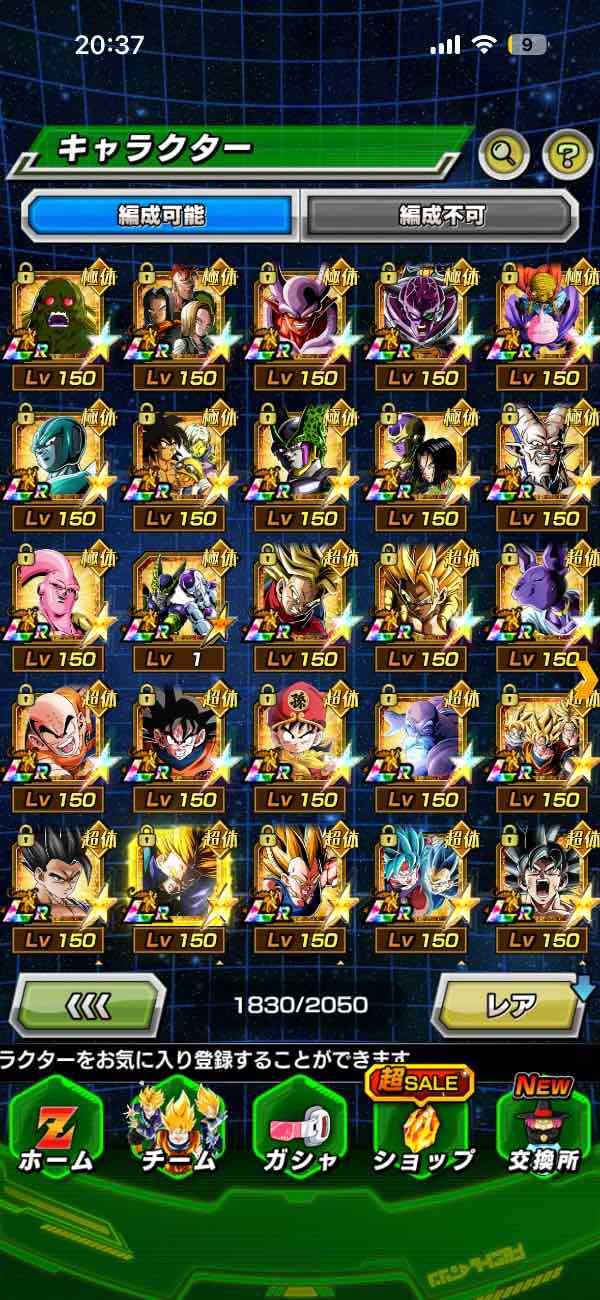Open the Beerus character card
600x1300 pixels.
pos(540,605)
